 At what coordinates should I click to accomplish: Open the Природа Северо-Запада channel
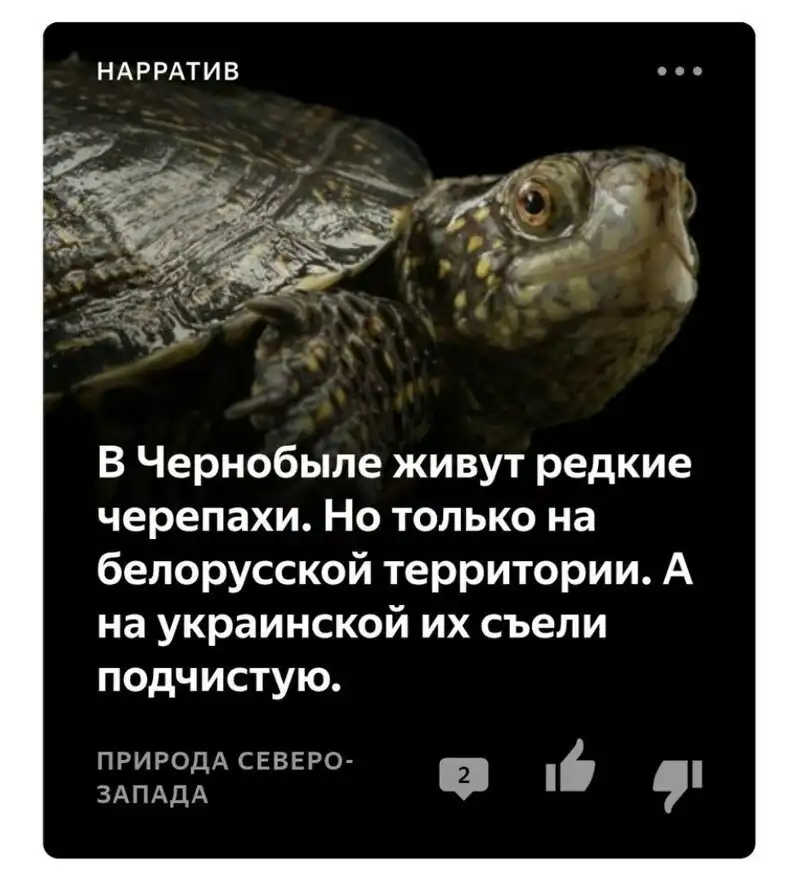click(x=221, y=779)
